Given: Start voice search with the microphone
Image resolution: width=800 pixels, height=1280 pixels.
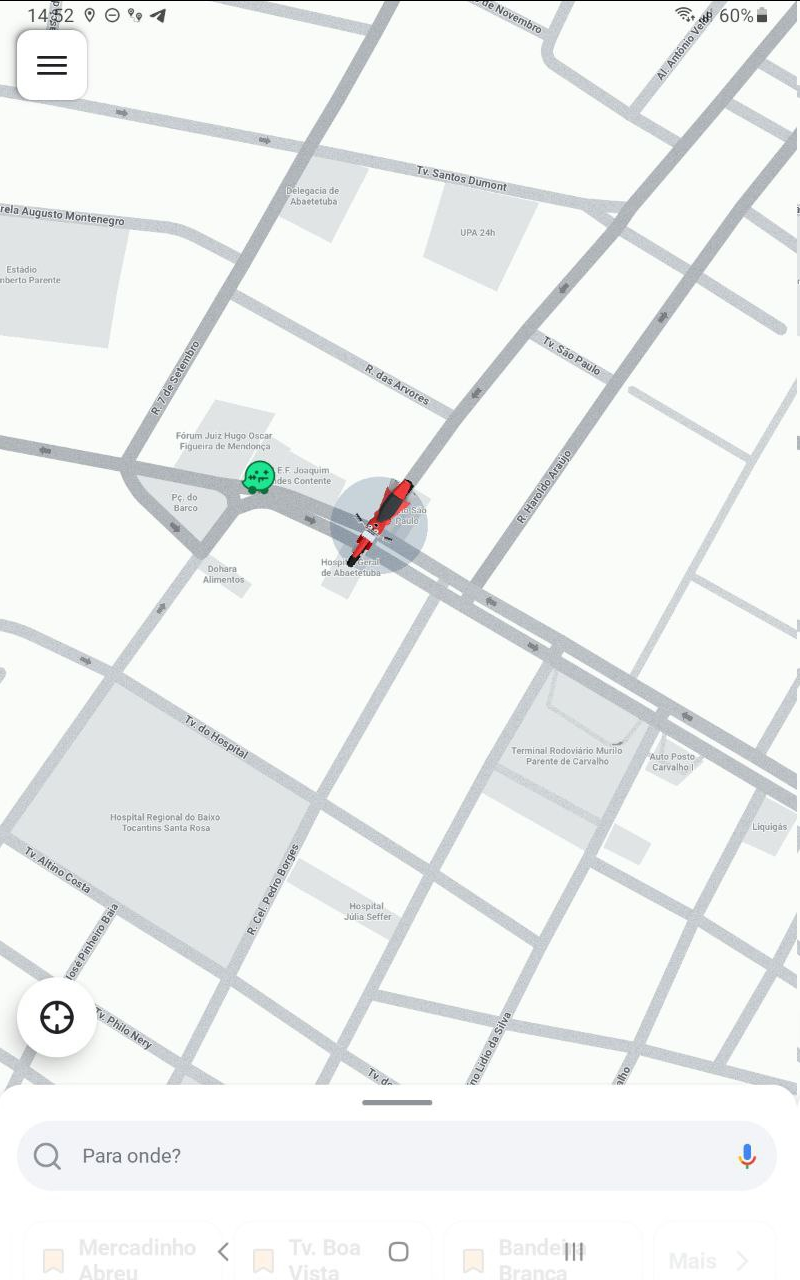Looking at the screenshot, I should point(746,1156).
